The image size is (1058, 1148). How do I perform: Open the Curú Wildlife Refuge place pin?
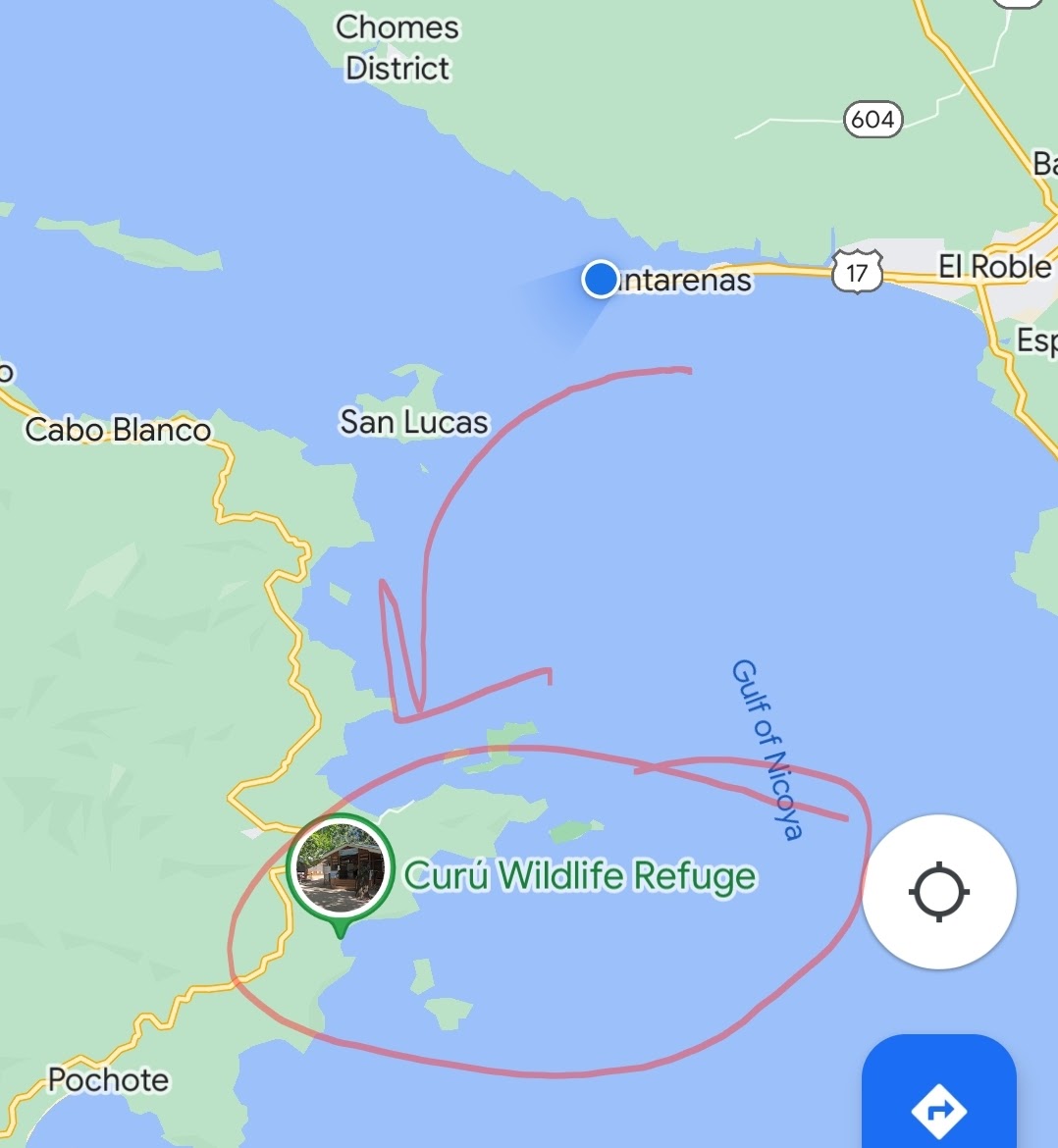click(341, 866)
